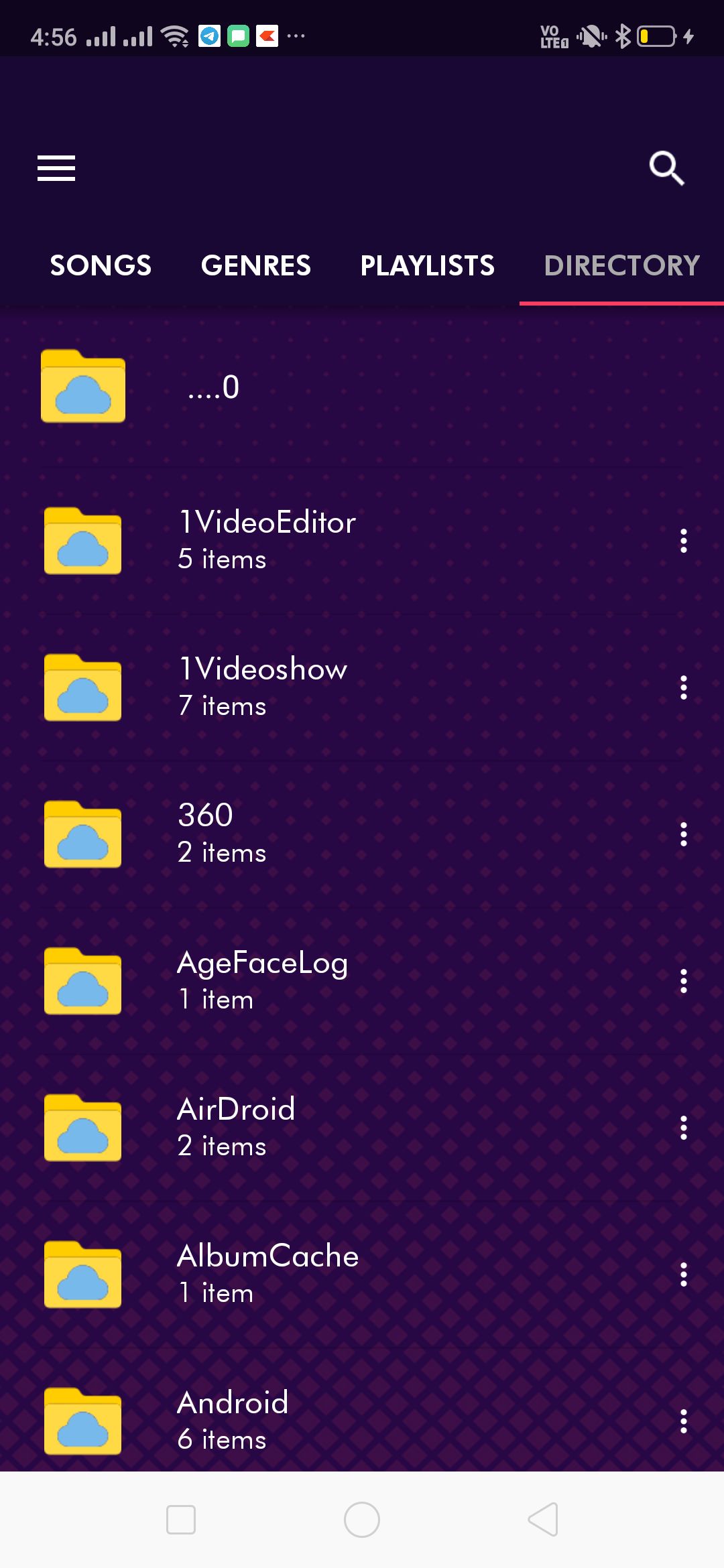Open the hamburger drawer menu

coord(56,168)
